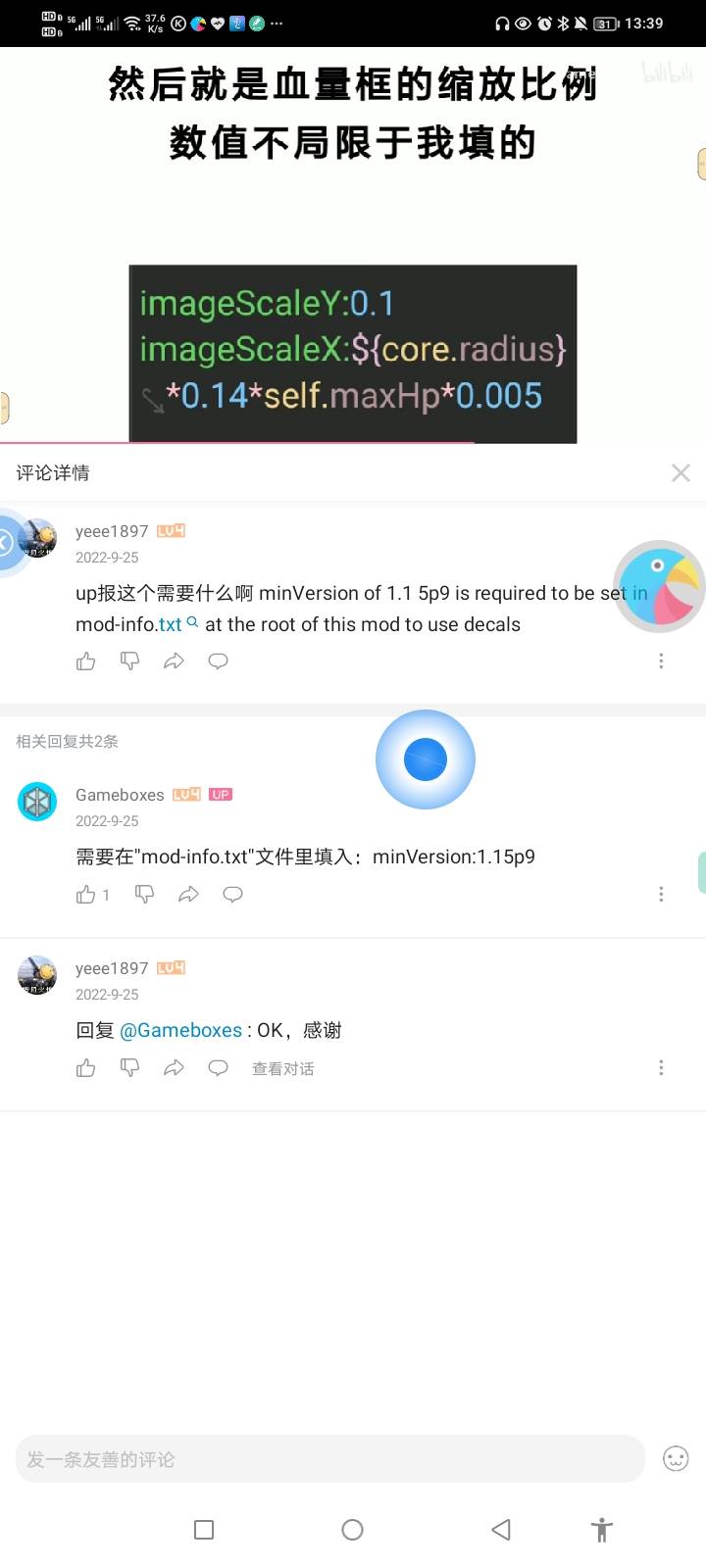The height and width of the screenshot is (1568, 706).
Task: Share yeee1897's top comment
Action: tap(174, 661)
